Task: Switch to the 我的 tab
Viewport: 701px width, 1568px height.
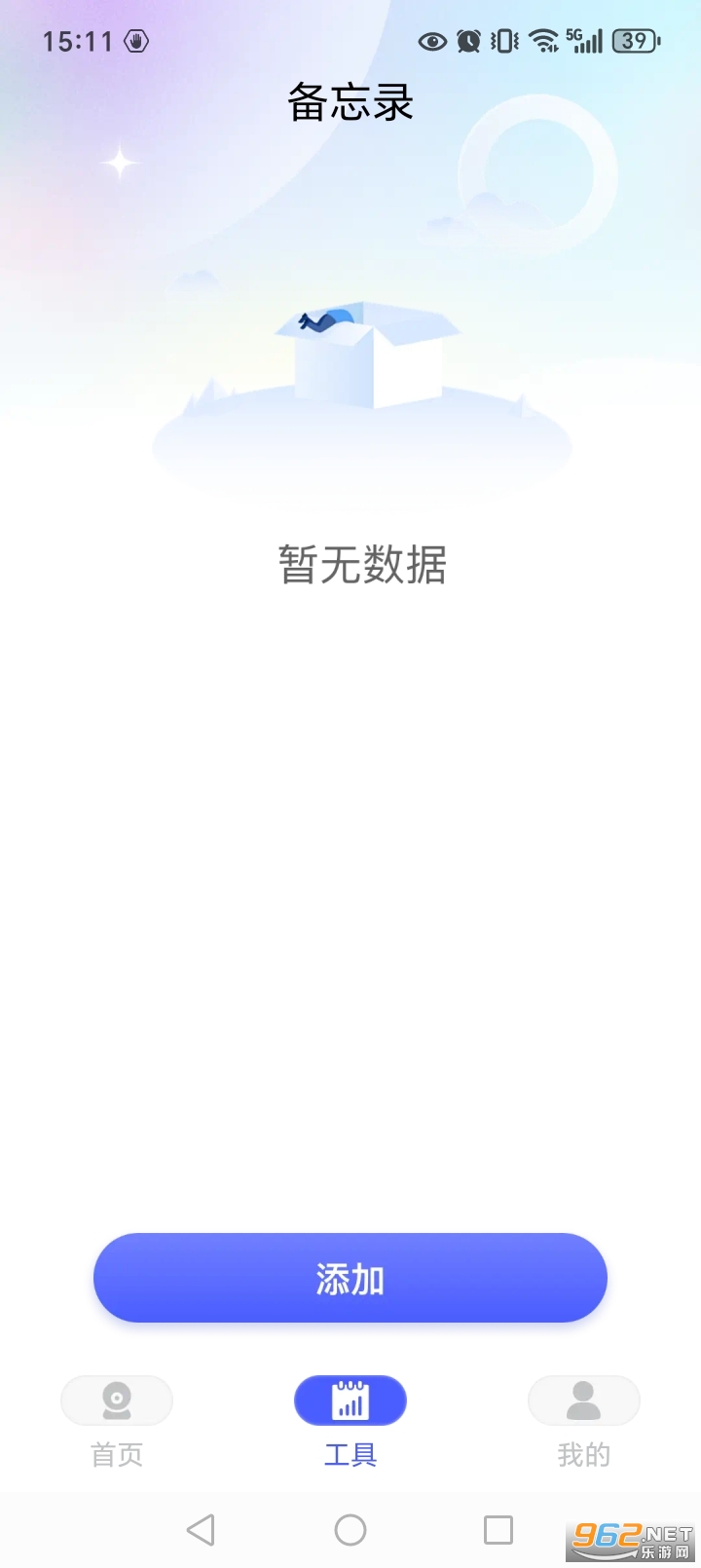Action: point(583,1454)
